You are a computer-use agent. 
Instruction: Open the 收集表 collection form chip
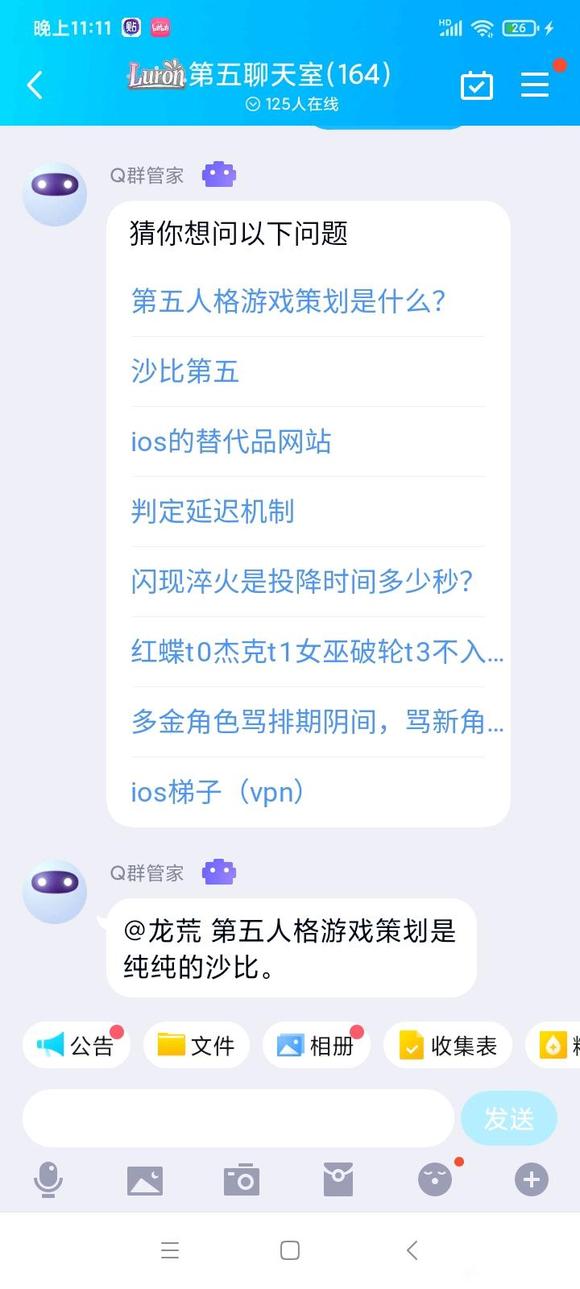pos(448,1045)
